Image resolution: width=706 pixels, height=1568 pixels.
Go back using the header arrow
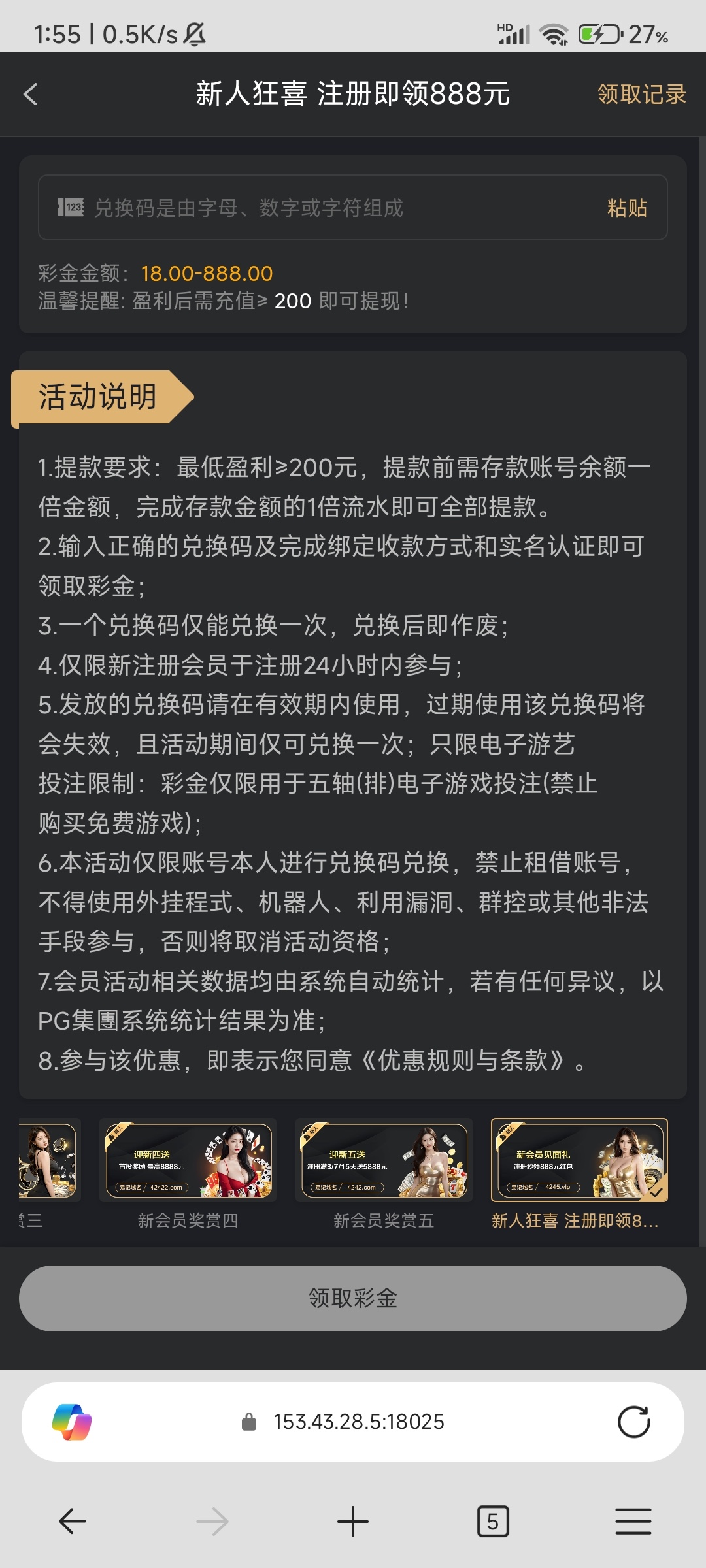point(31,94)
